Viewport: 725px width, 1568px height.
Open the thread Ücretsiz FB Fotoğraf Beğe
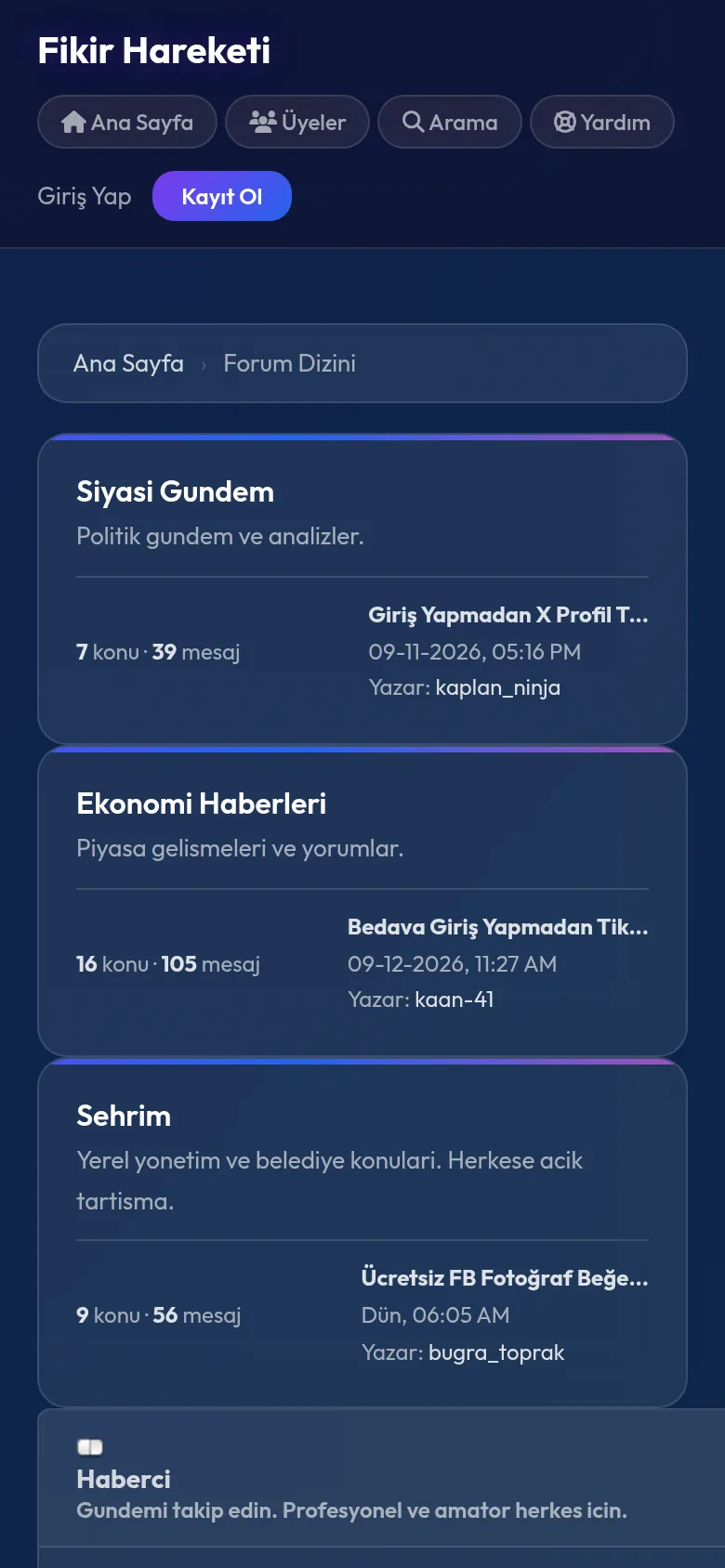pyautogui.click(x=505, y=1278)
